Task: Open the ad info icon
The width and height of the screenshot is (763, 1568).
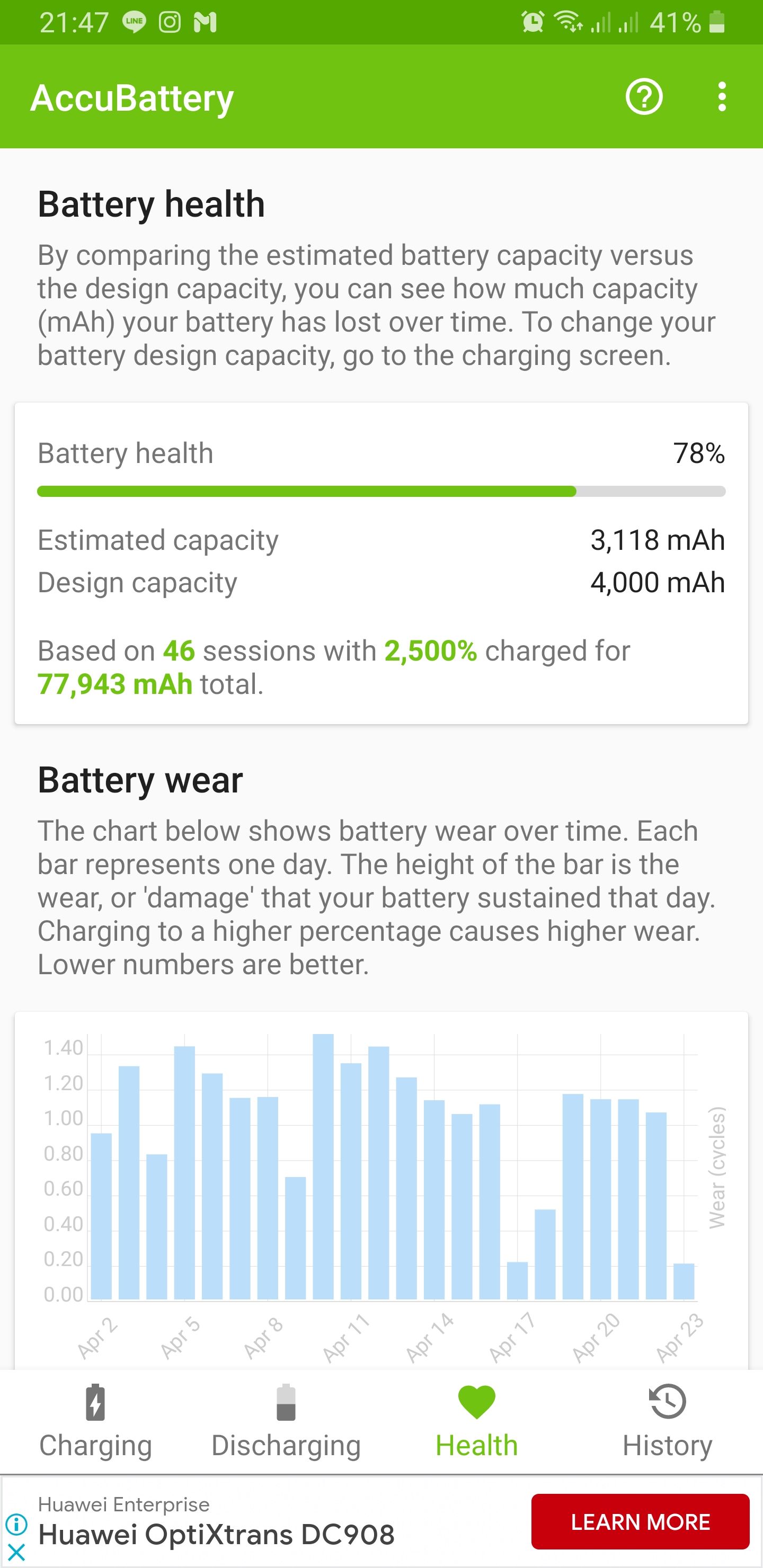Action: [x=16, y=1524]
